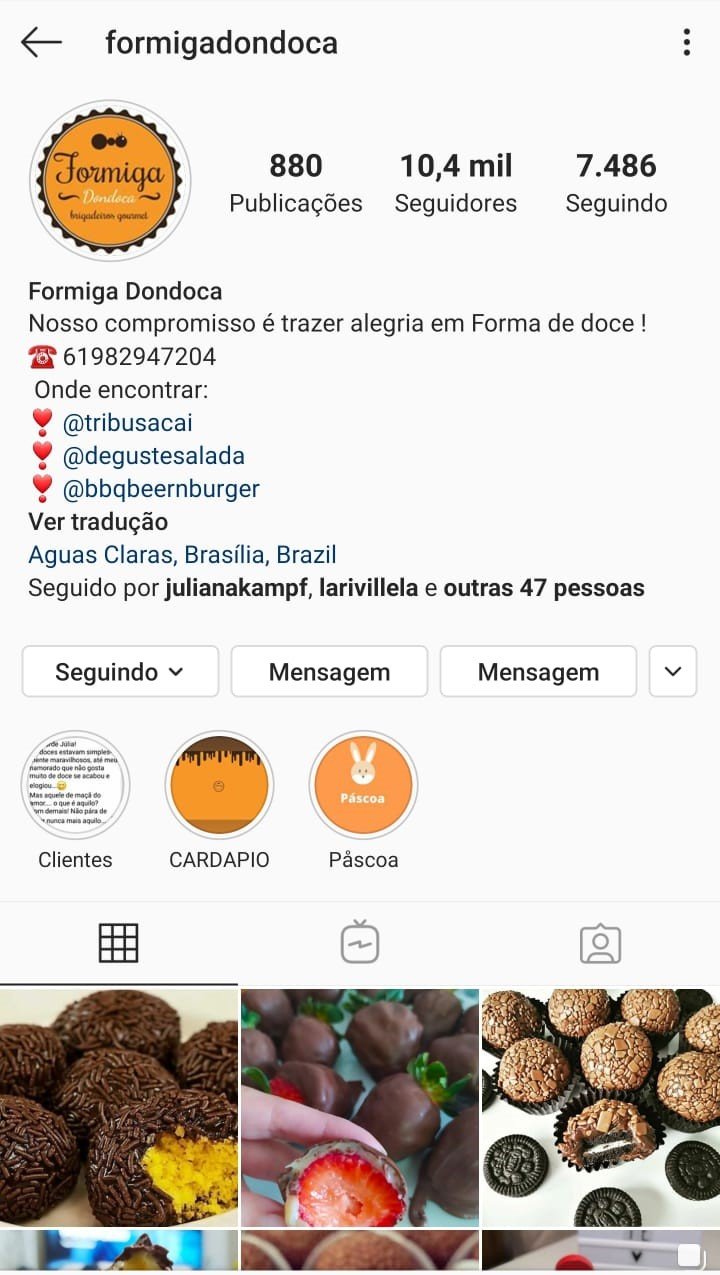Expand the Seguindo follow-status button

120,671
